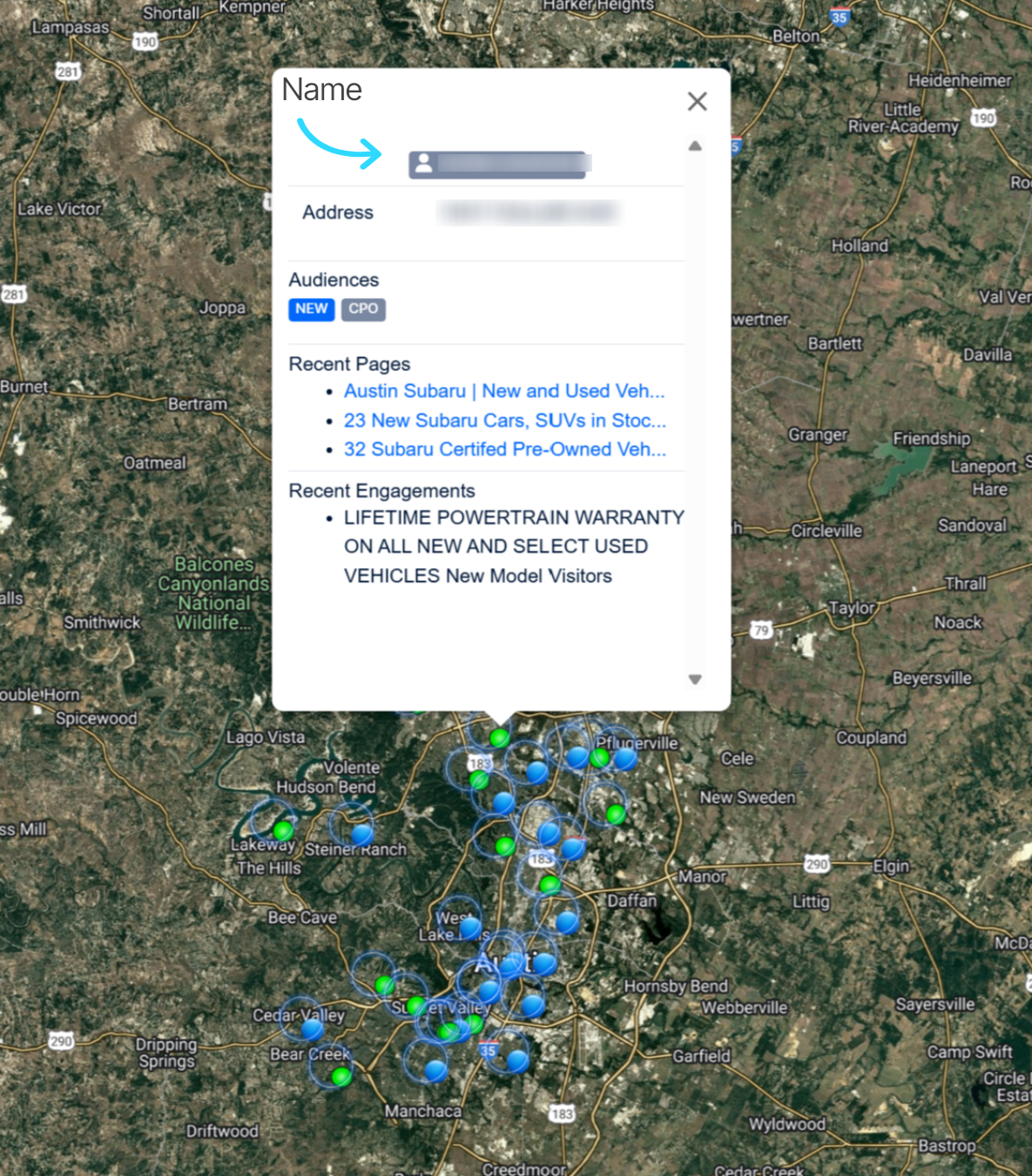Viewport: 1032px width, 1176px height.
Task: Select the green marker near Bear Creek
Action: point(341,1077)
